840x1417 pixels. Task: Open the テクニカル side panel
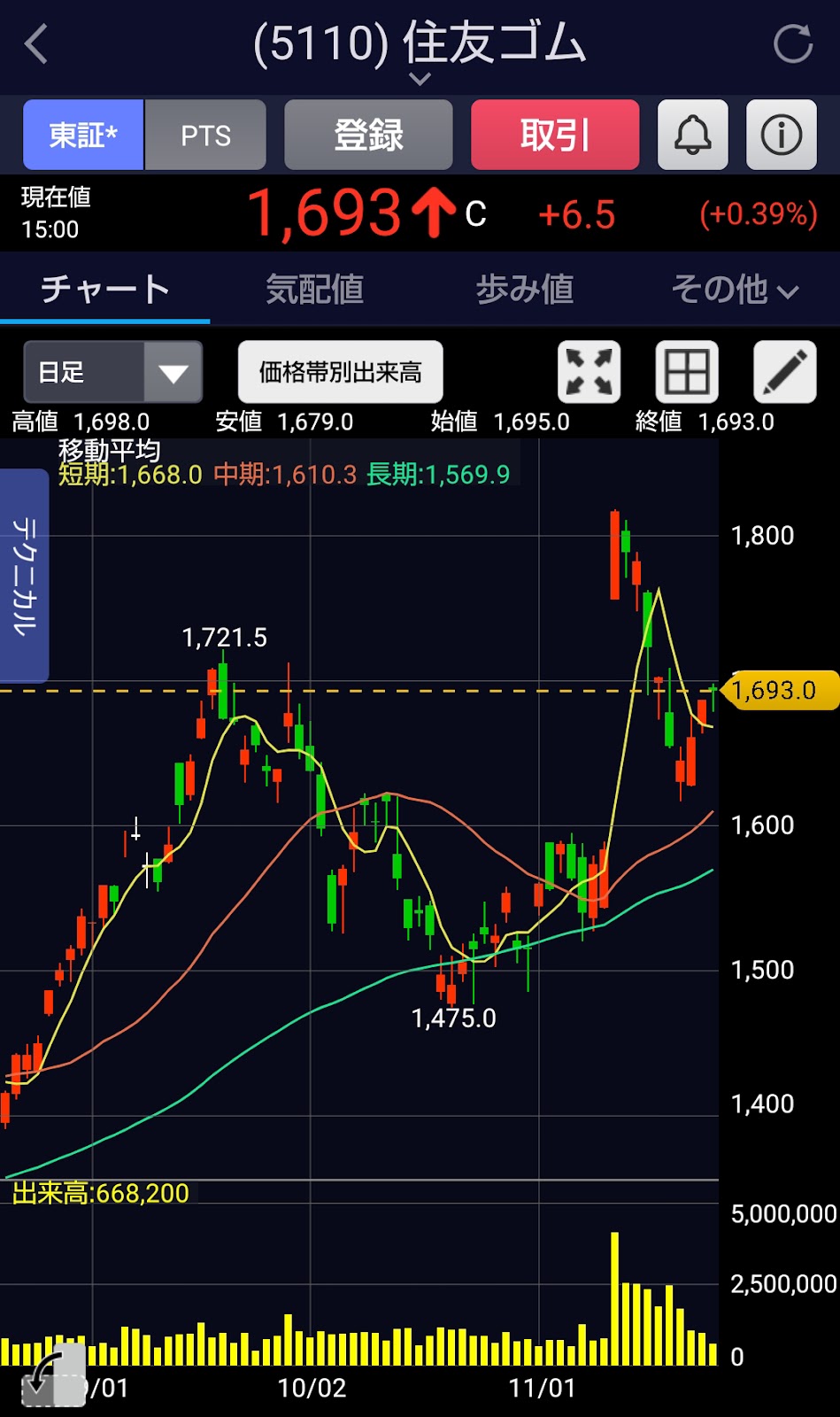coord(24,576)
